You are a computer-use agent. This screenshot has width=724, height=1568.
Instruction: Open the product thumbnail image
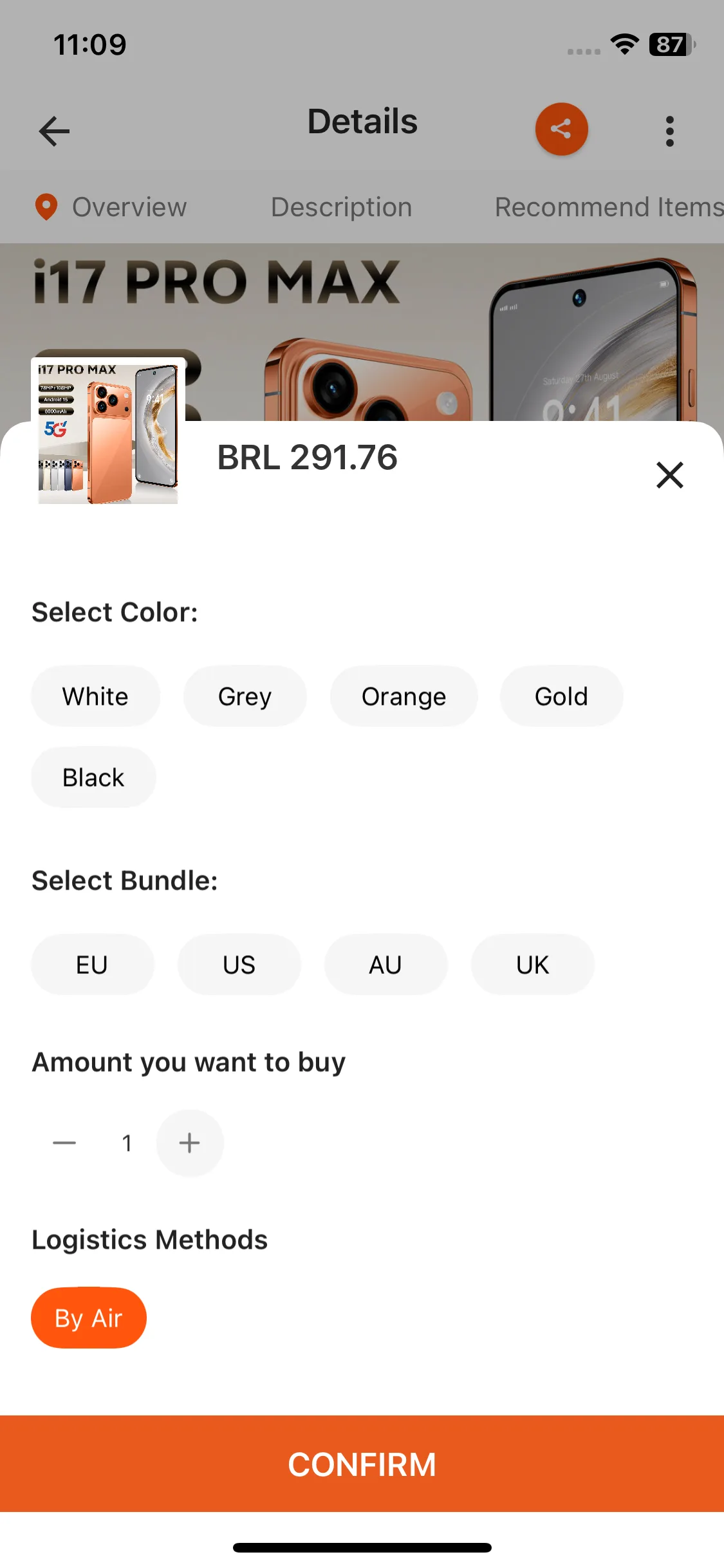[x=108, y=433]
